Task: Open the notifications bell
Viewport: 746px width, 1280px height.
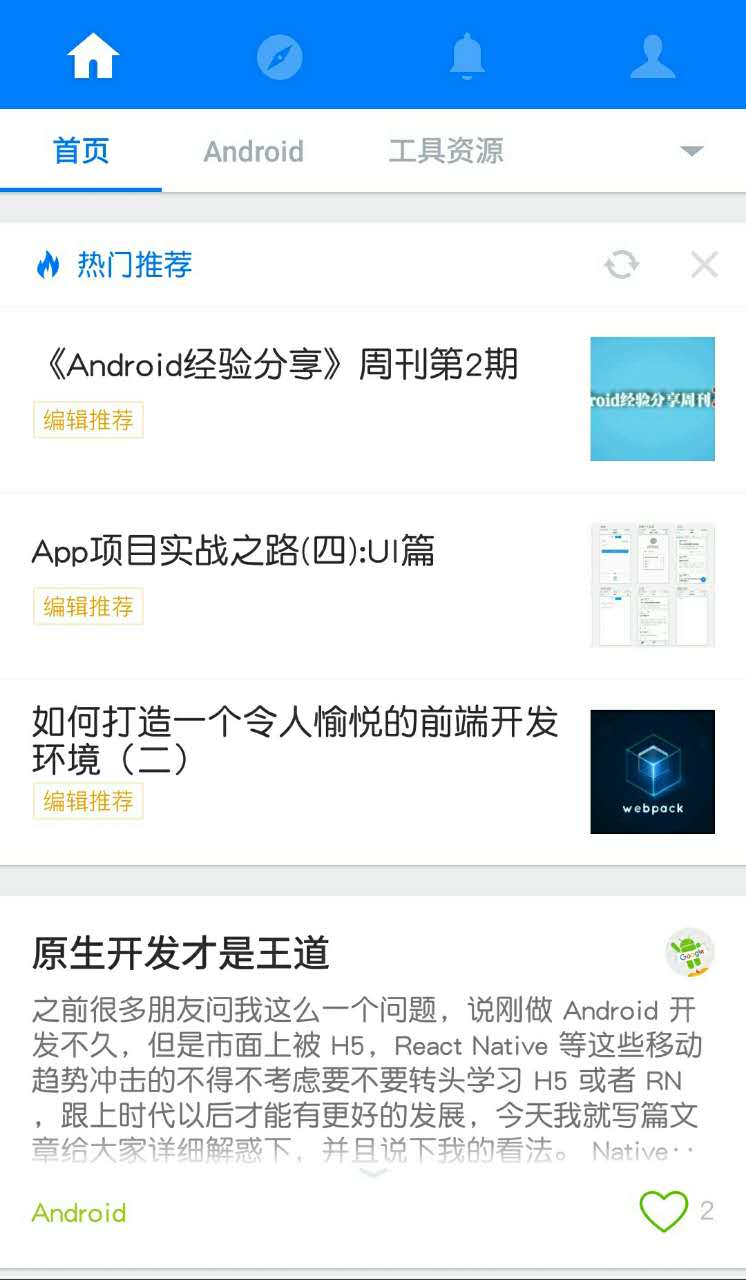Action: [x=467, y=56]
